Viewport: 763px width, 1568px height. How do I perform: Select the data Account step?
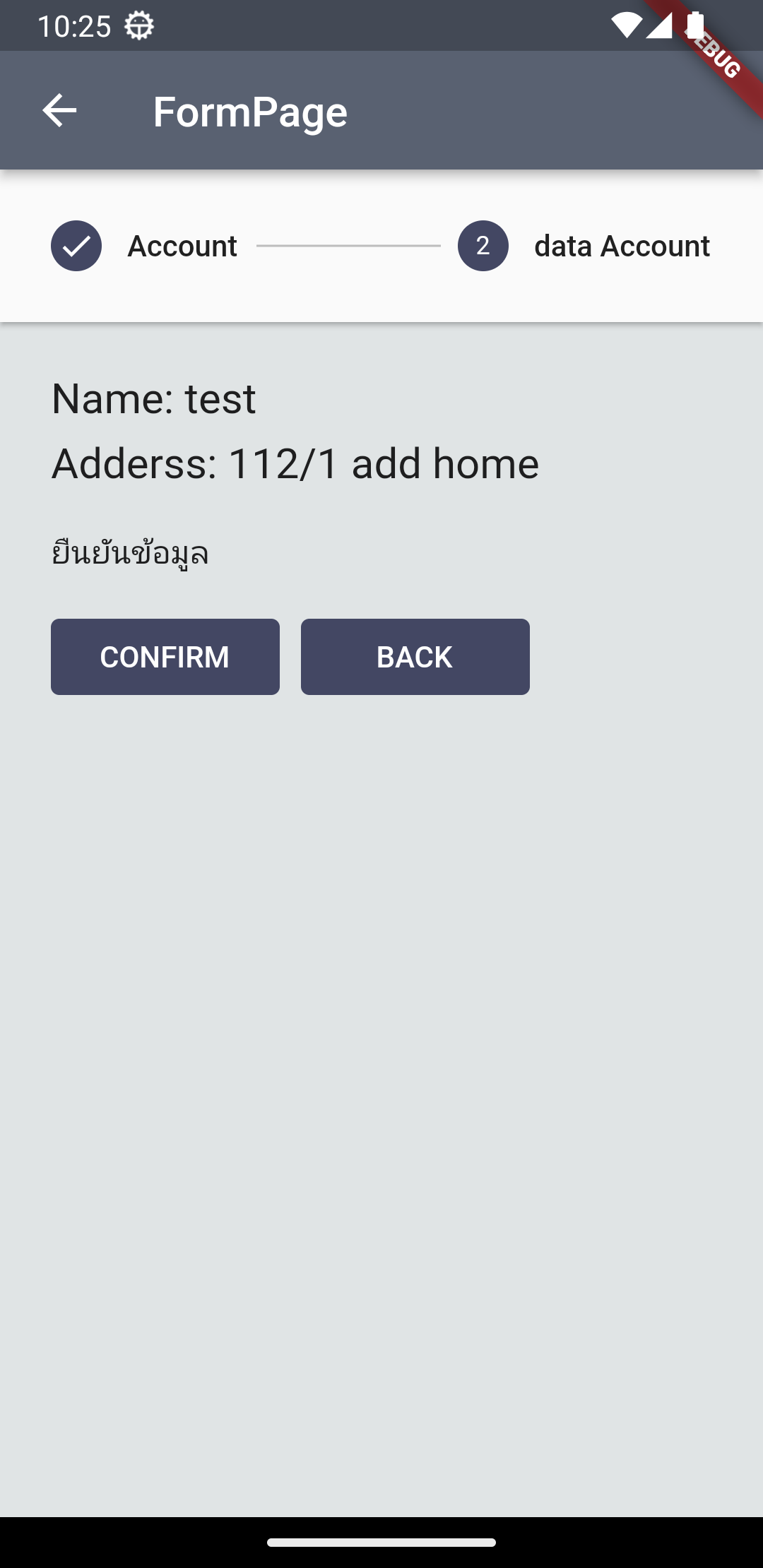584,246
